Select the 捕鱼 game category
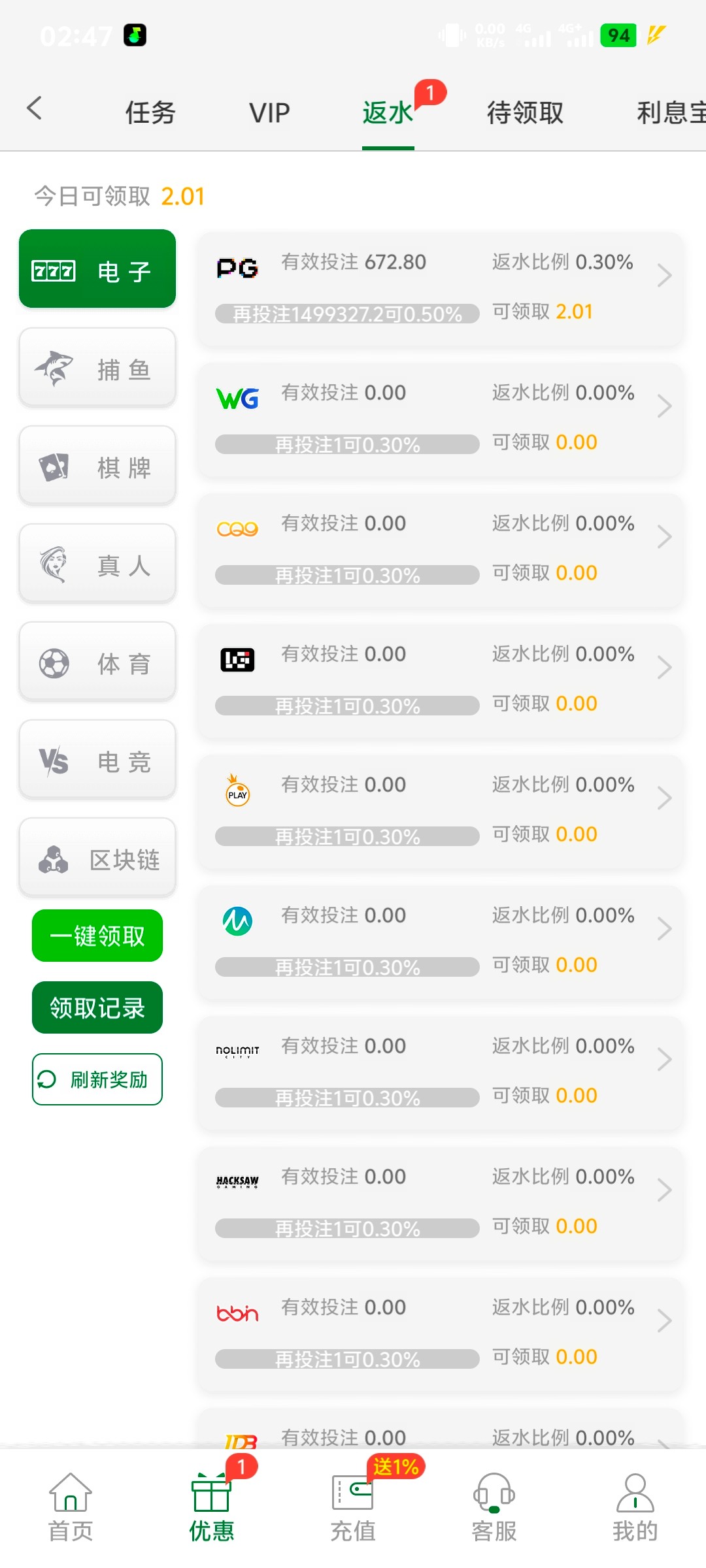Screen dimensions: 706x1568 [x=97, y=368]
